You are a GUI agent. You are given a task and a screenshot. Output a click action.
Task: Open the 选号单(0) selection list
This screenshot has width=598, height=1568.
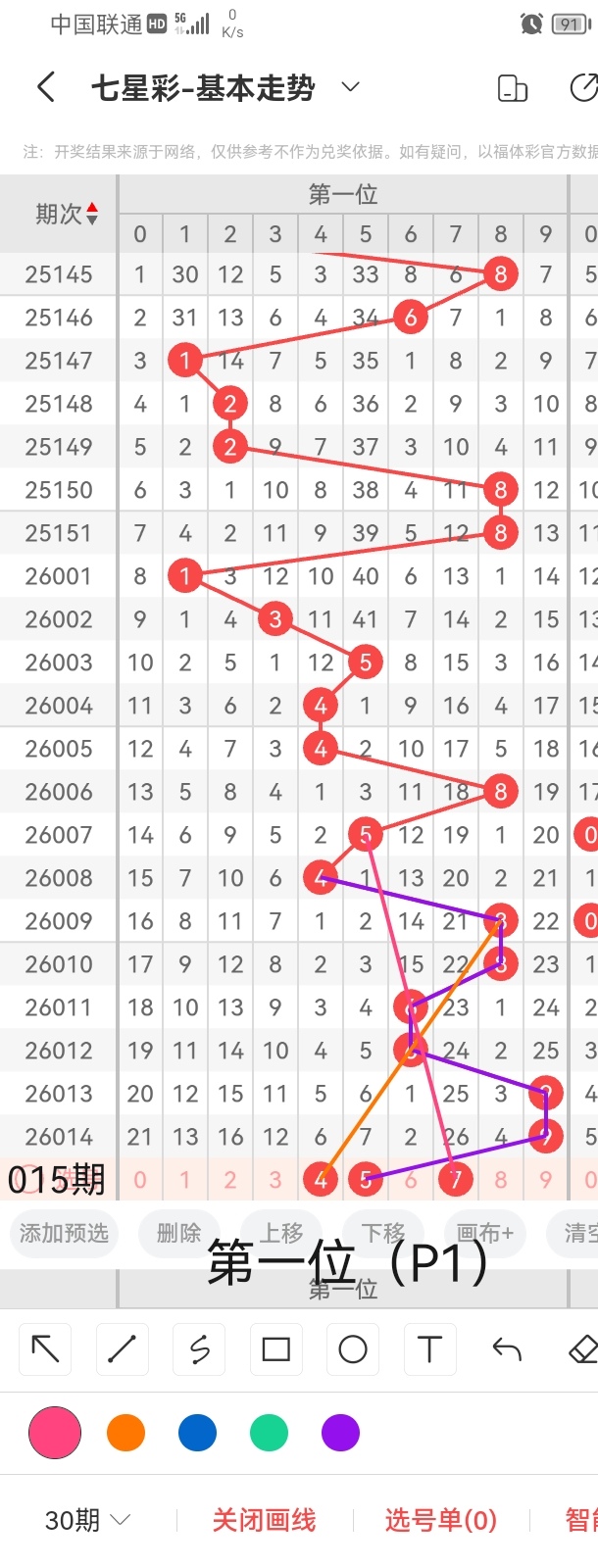(440, 1520)
